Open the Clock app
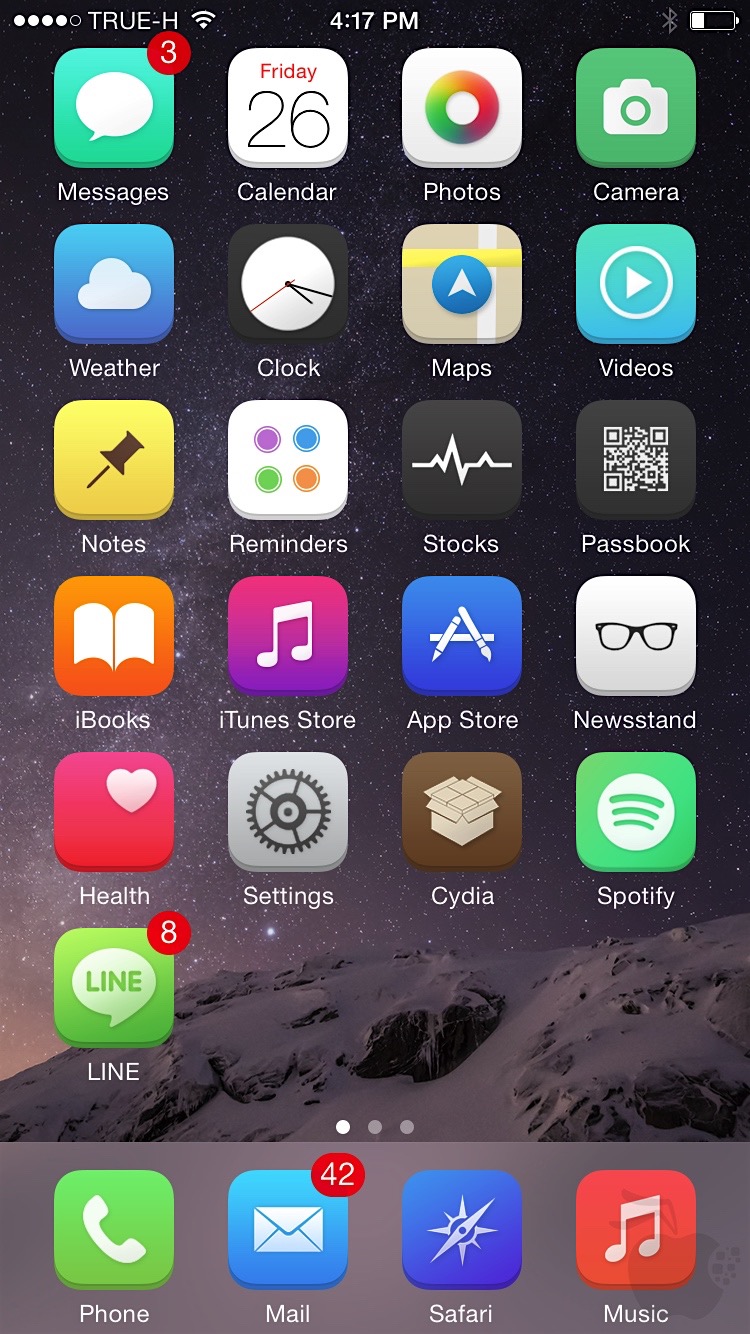Screen dimensions: 750x1334 pos(288,284)
